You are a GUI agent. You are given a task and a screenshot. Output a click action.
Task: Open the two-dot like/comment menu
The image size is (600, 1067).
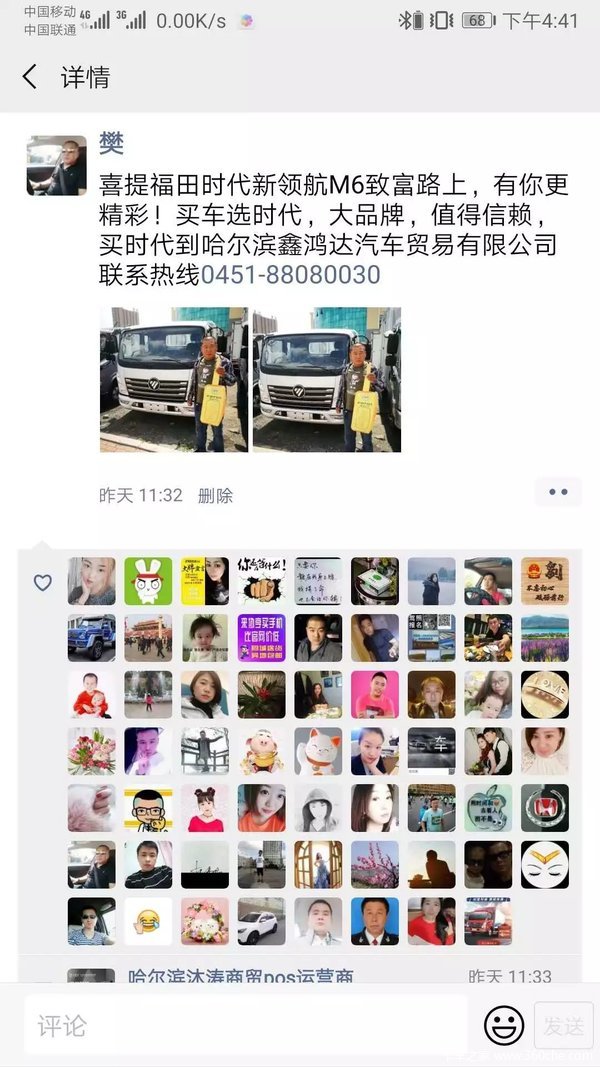558,492
